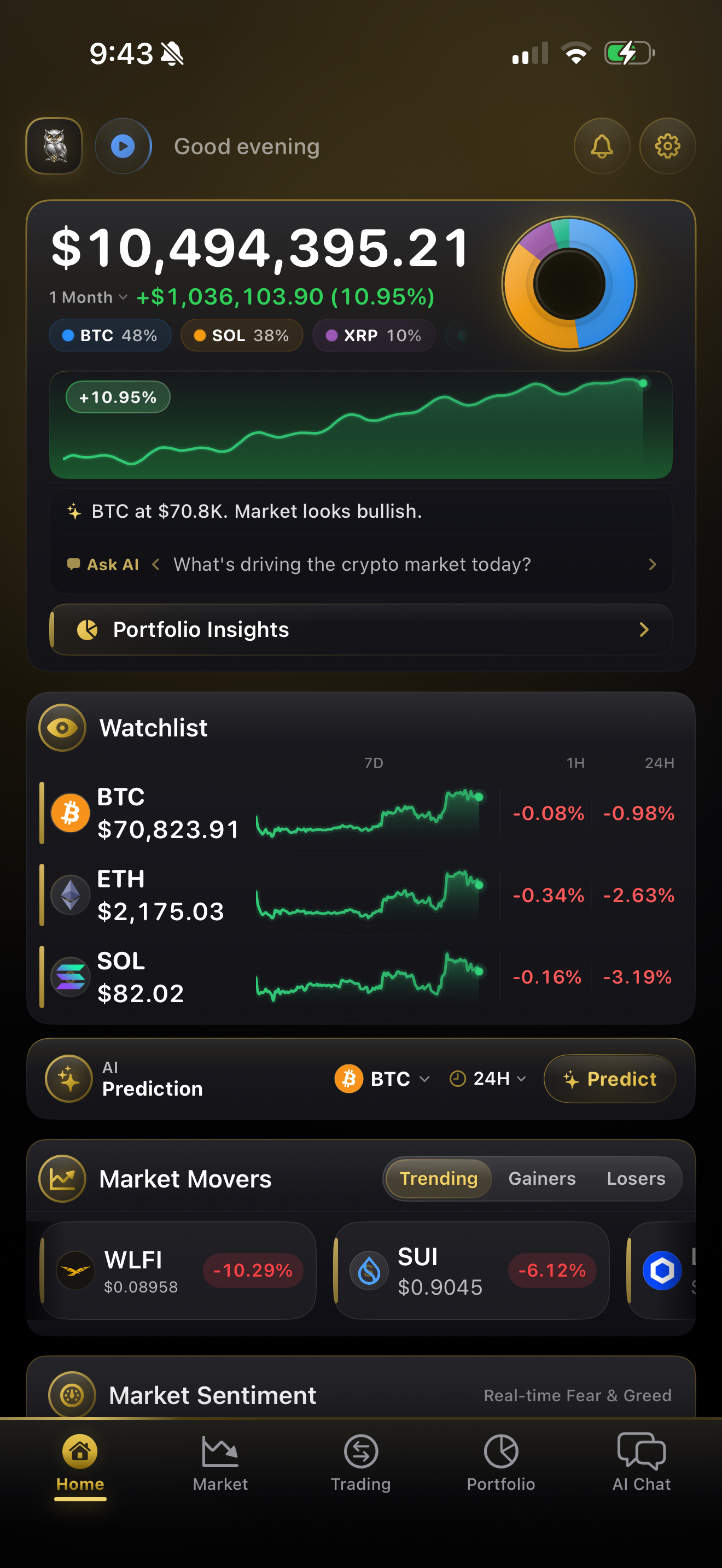This screenshot has width=722, height=1568.
Task: Switch Market Movers to Gainers
Action: tap(542, 1178)
